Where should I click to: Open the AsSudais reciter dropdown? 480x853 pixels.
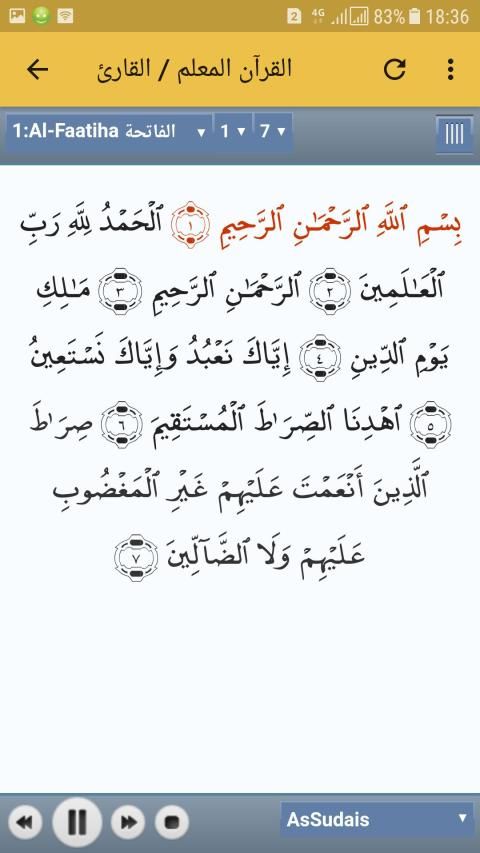point(377,819)
